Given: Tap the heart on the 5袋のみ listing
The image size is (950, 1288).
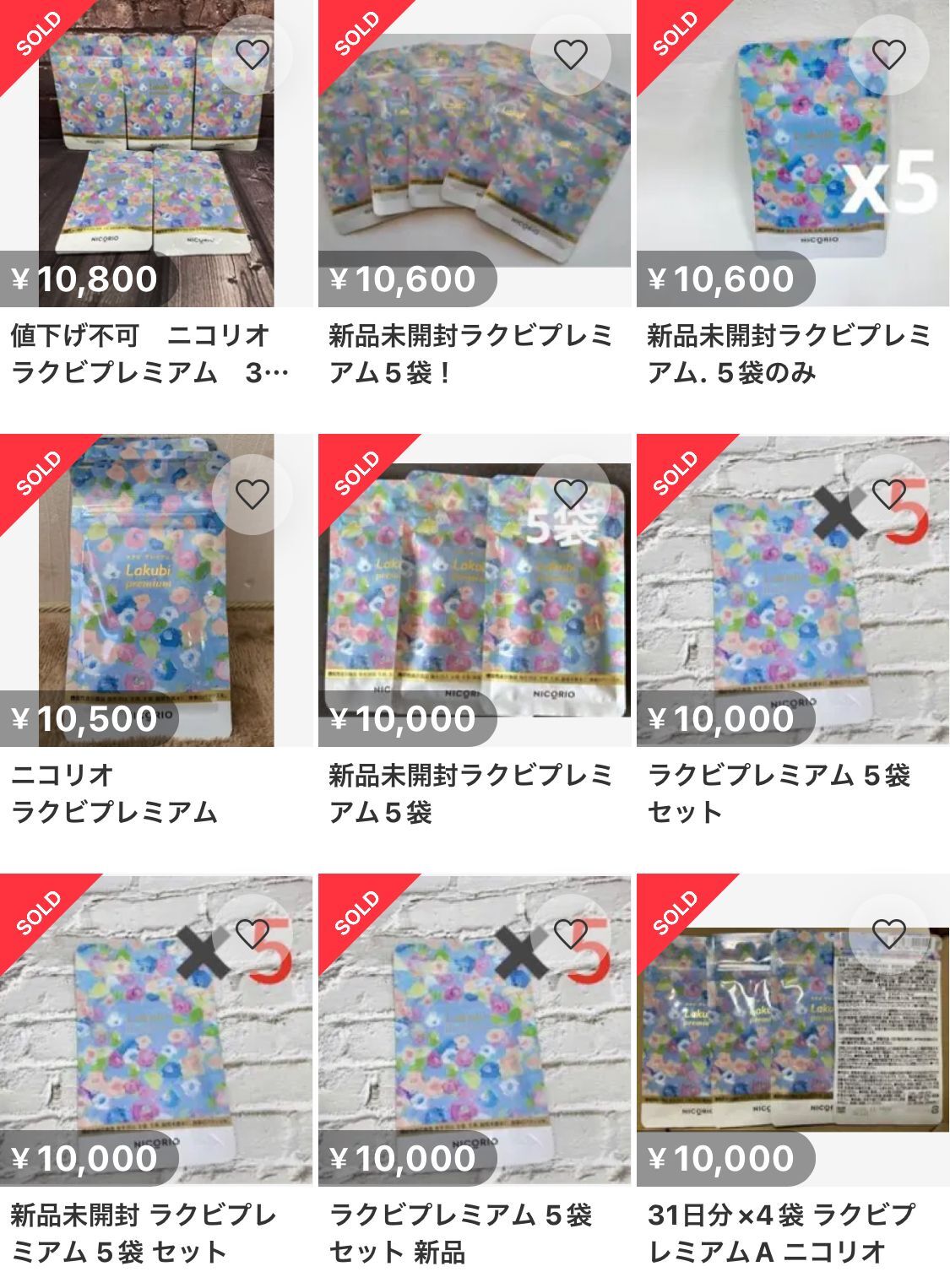Looking at the screenshot, I should point(888,55).
